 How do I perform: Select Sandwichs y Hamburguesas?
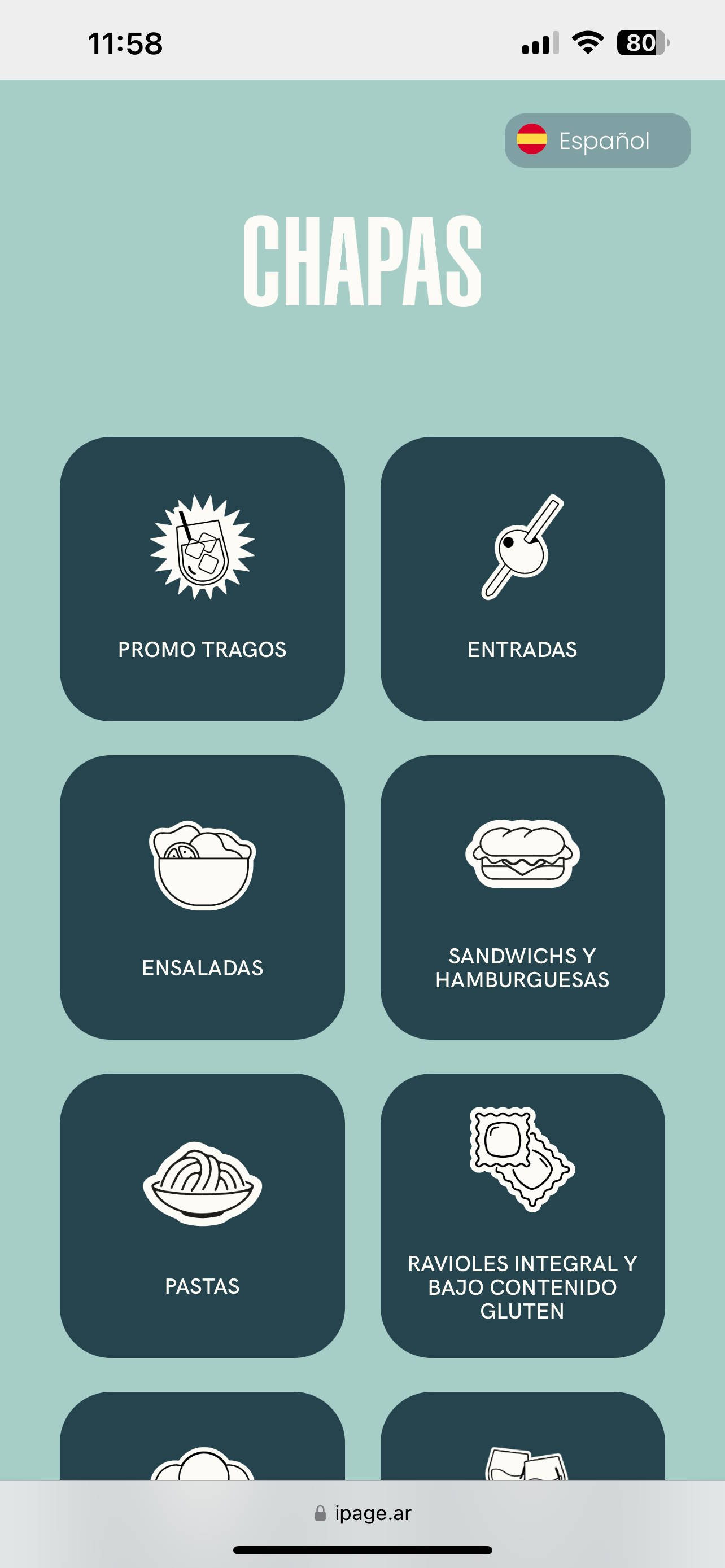[522, 897]
